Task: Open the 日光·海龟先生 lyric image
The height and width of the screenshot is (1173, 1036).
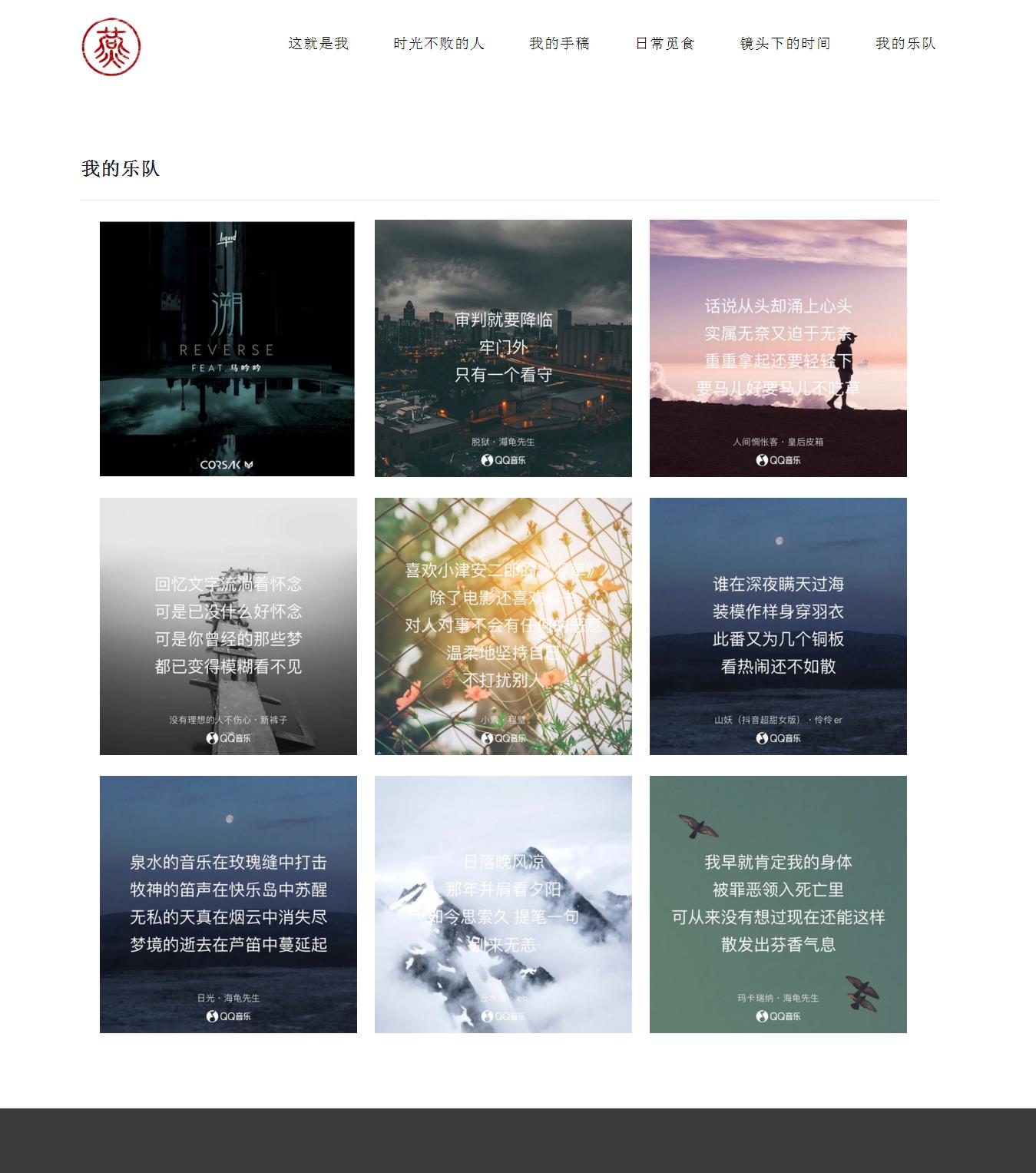Action: [228, 904]
